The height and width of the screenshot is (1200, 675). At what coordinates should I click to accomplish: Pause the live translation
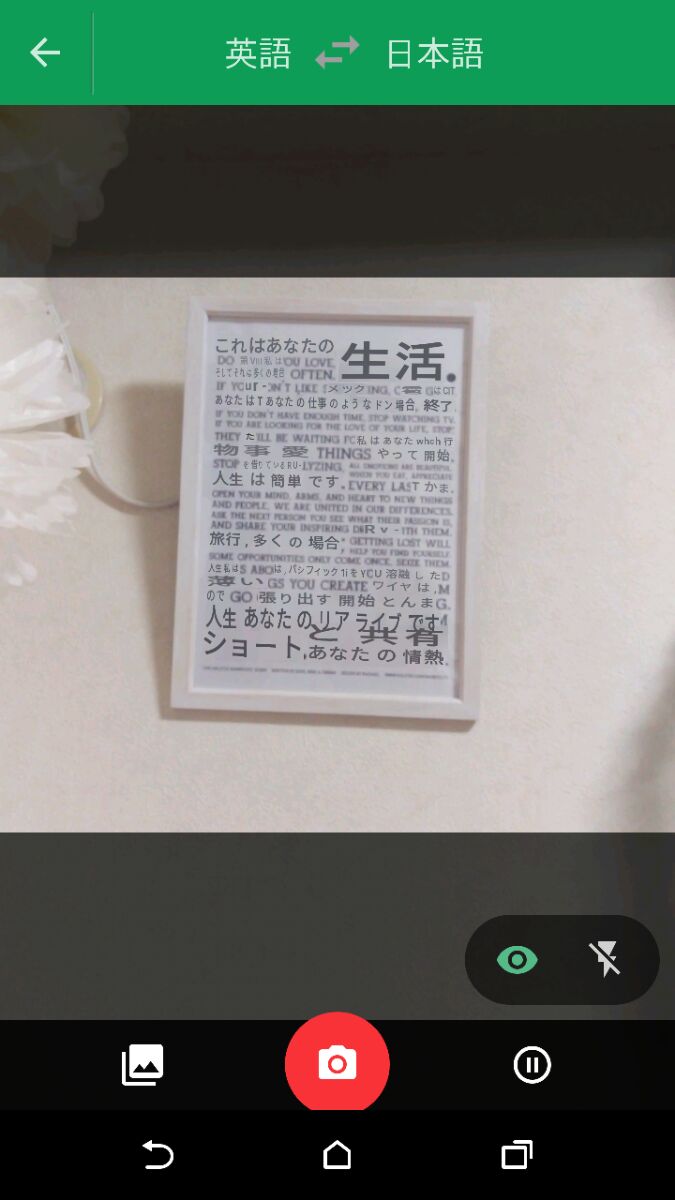click(x=532, y=1065)
